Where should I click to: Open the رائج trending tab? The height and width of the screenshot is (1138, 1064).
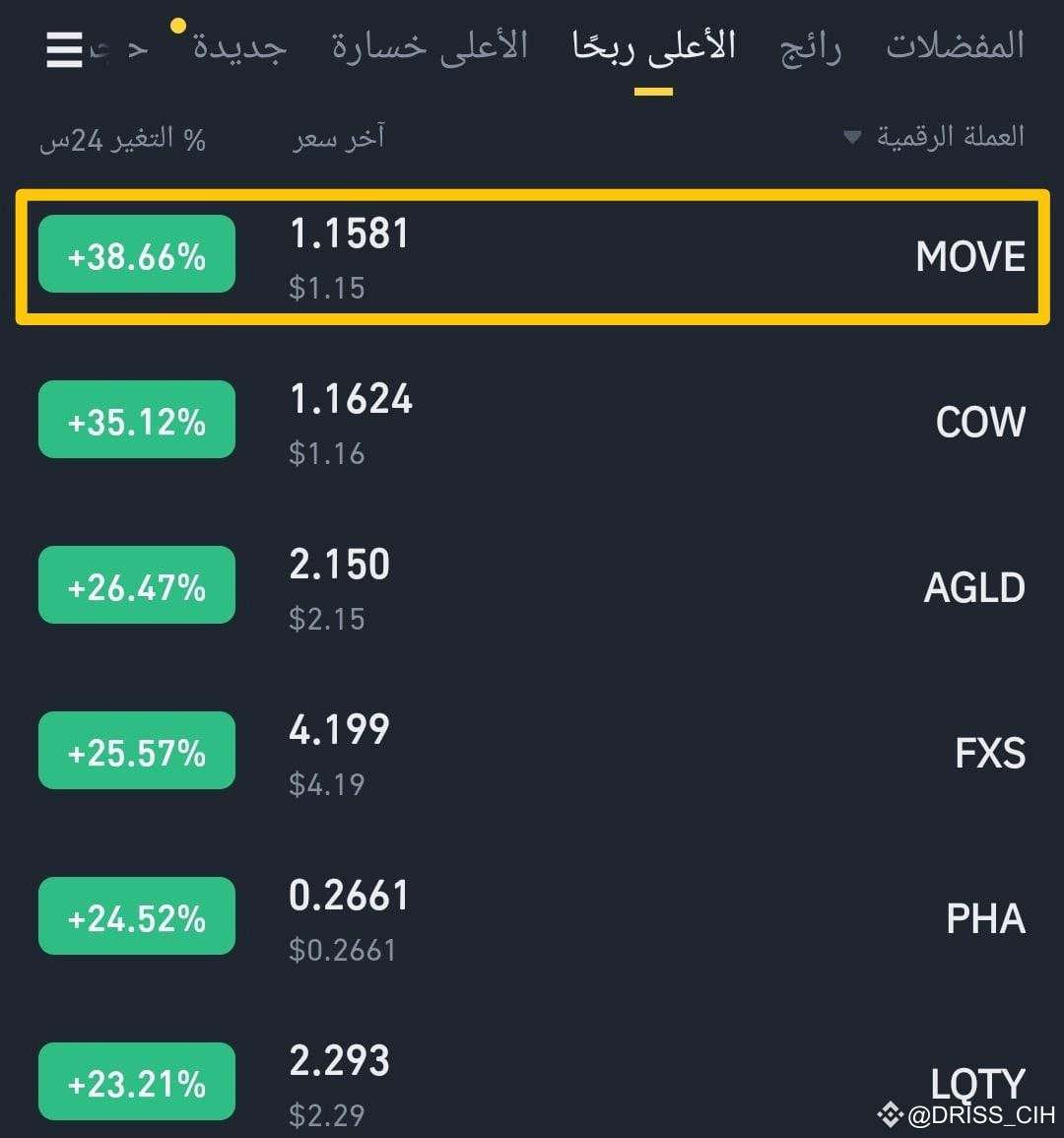coord(810,45)
